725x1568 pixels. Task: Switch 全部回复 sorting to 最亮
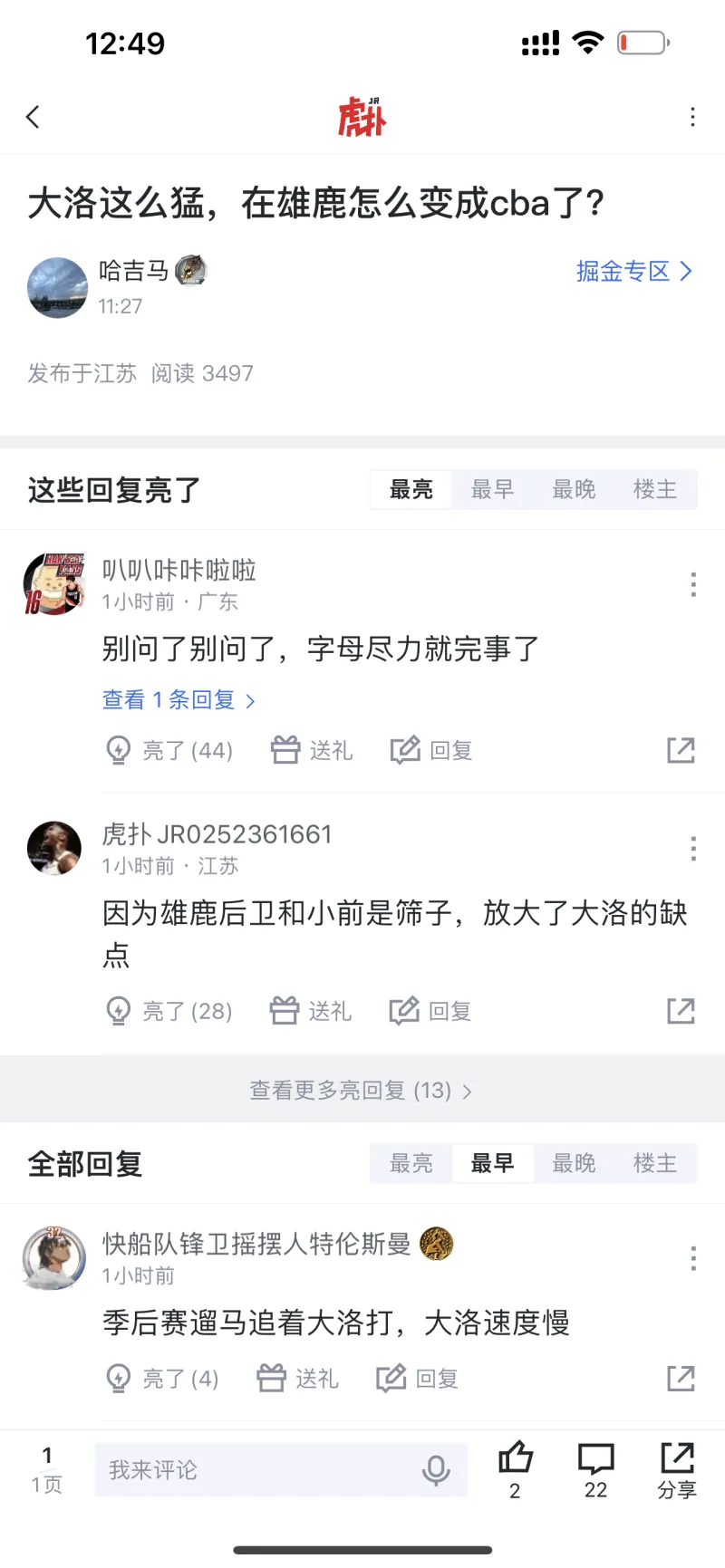point(411,1163)
